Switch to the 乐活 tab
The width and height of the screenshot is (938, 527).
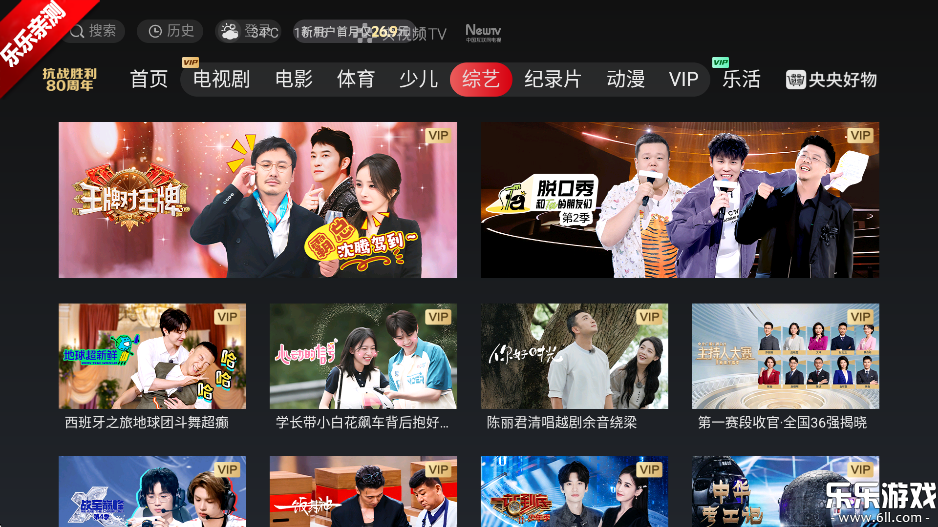pyautogui.click(x=742, y=79)
